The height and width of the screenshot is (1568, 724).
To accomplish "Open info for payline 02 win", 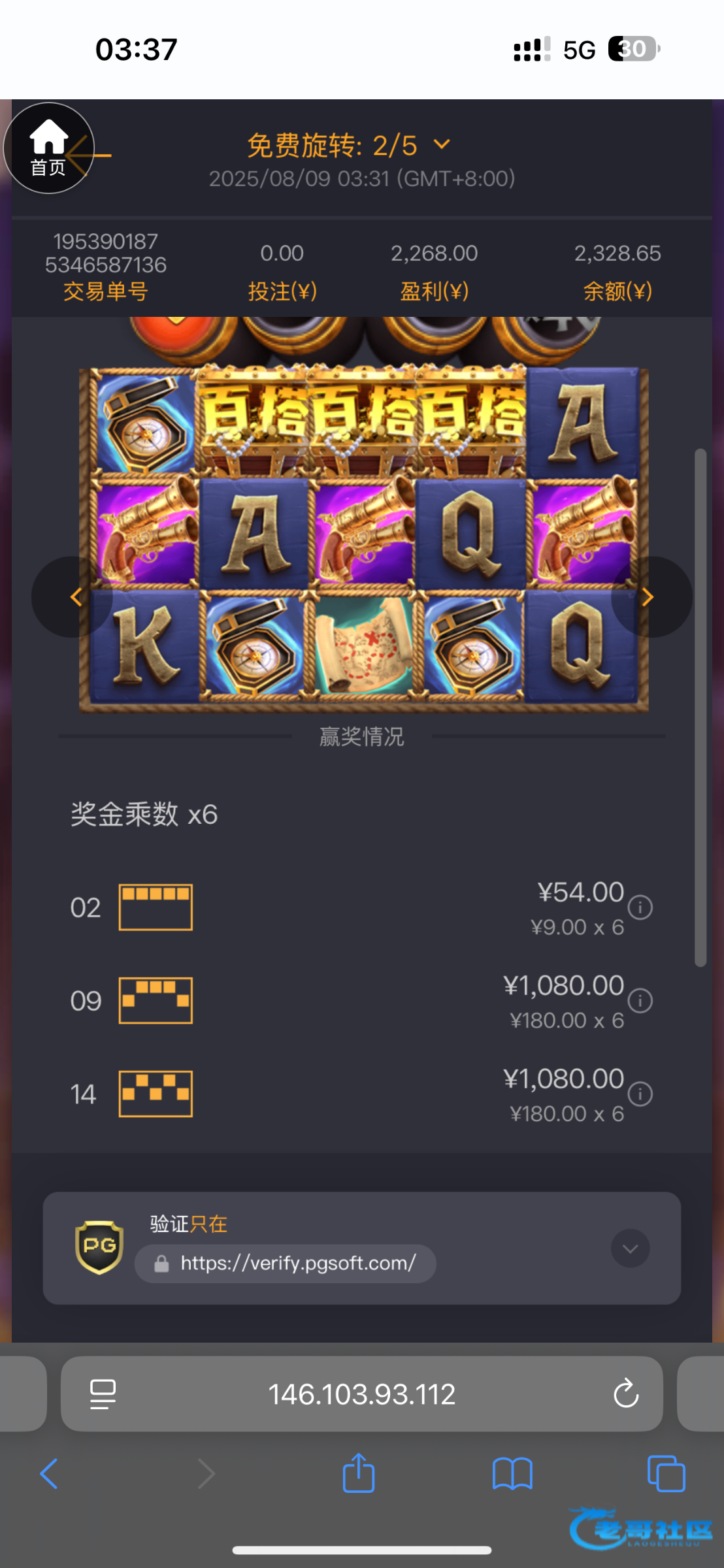I will coord(640,907).
